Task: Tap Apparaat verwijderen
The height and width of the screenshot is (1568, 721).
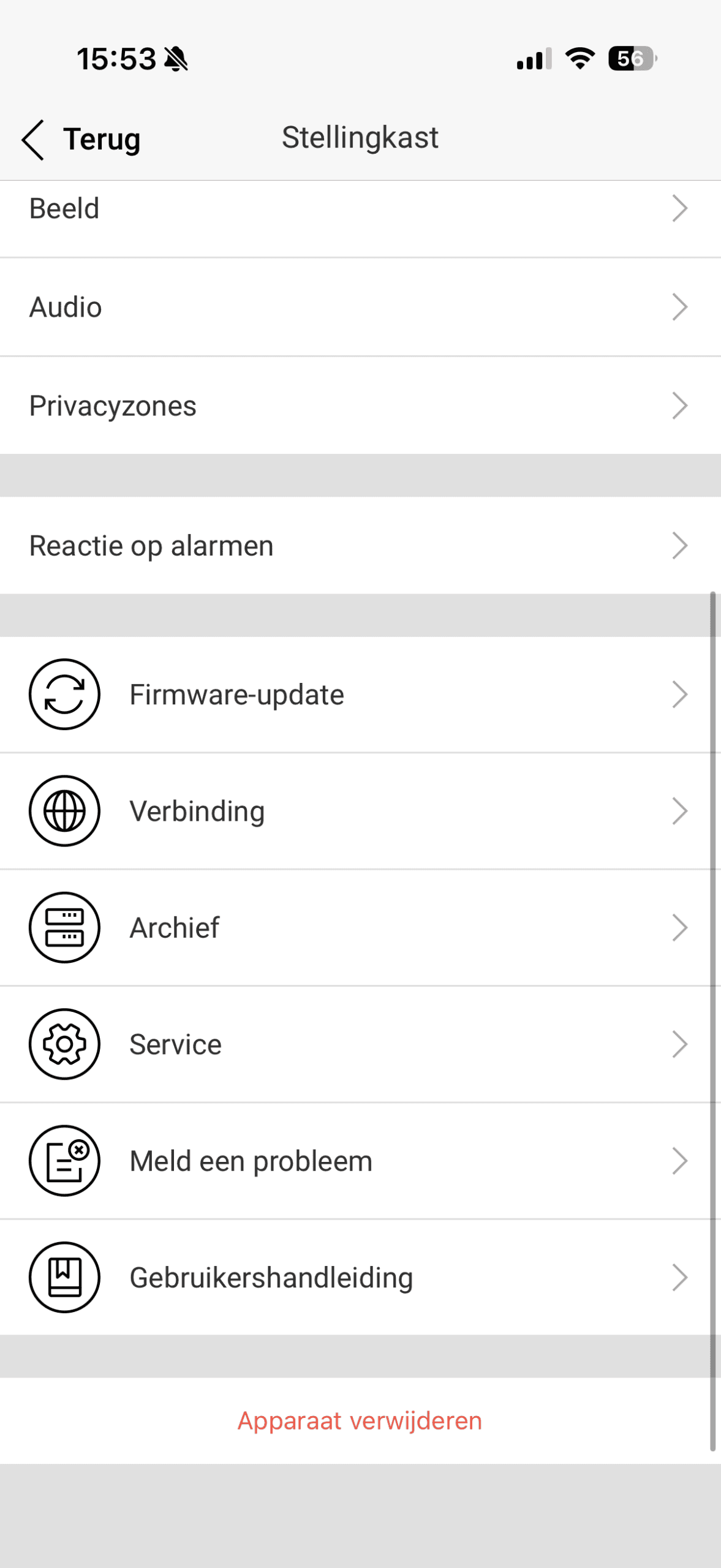Action: 360,1421
